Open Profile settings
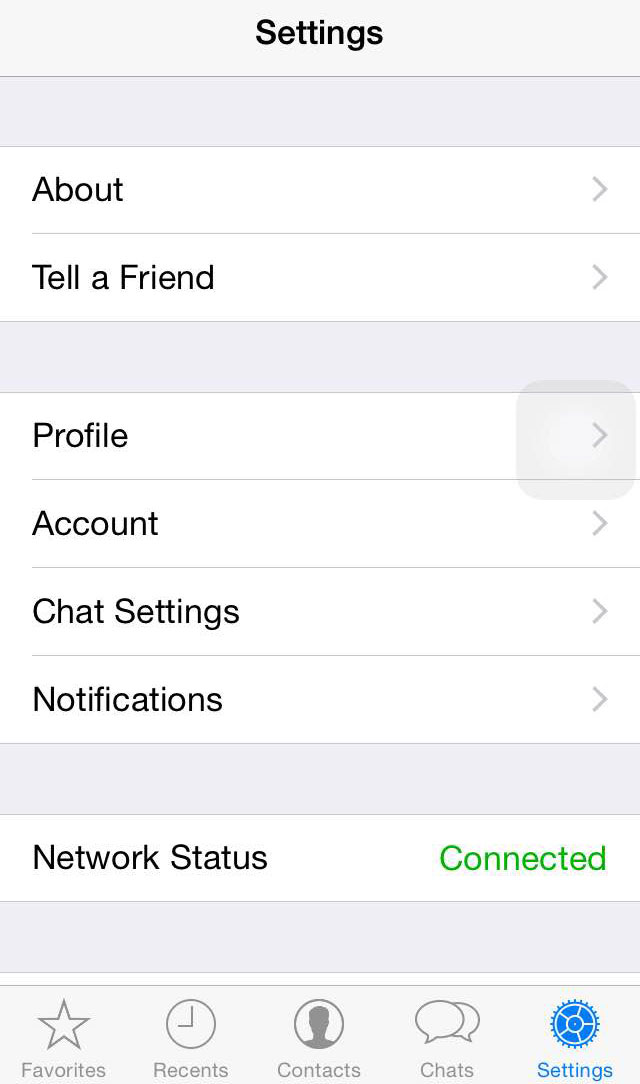Viewport: 640px width, 1084px height. click(320, 436)
